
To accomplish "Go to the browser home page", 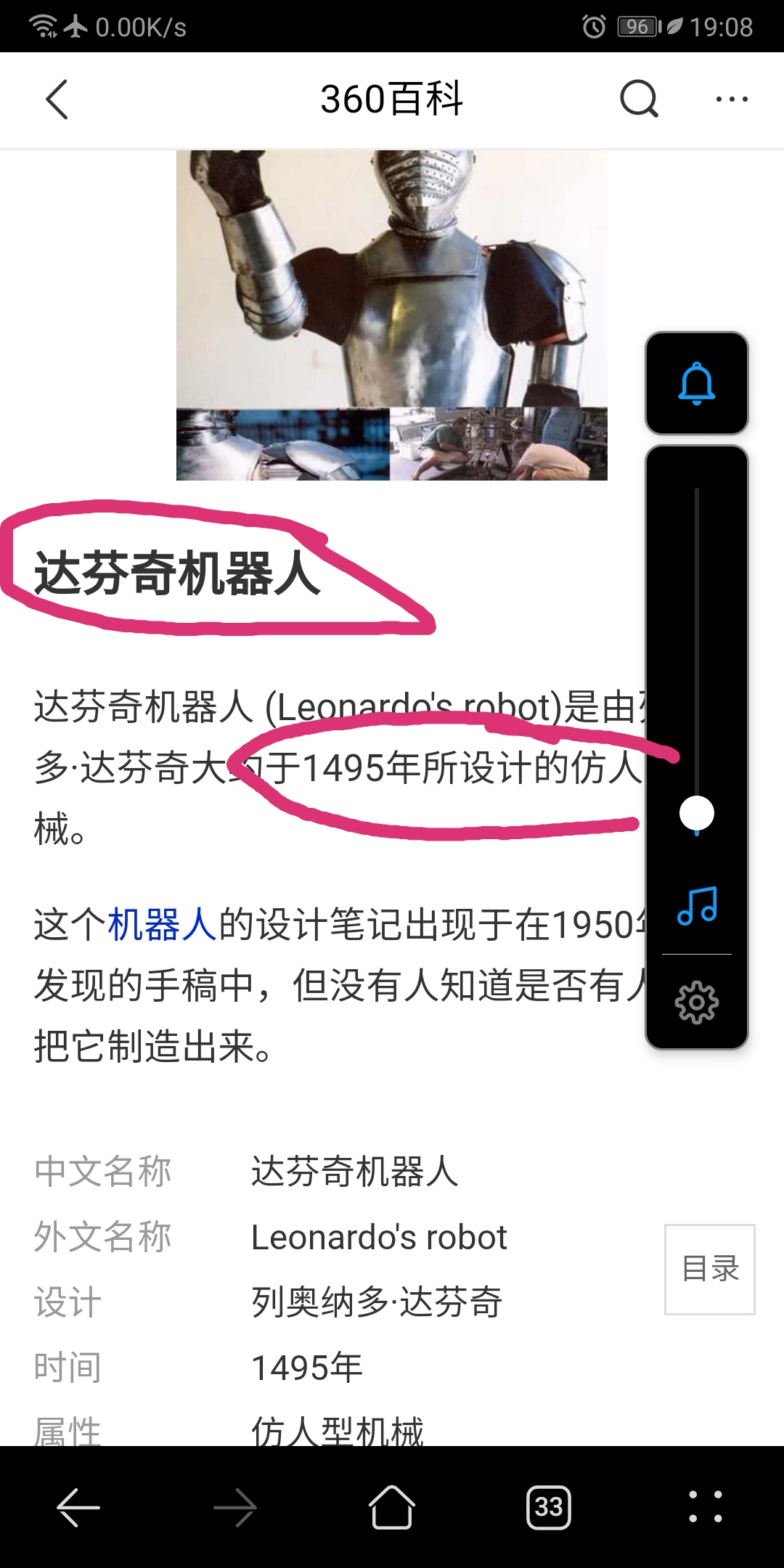I will 391,1508.
